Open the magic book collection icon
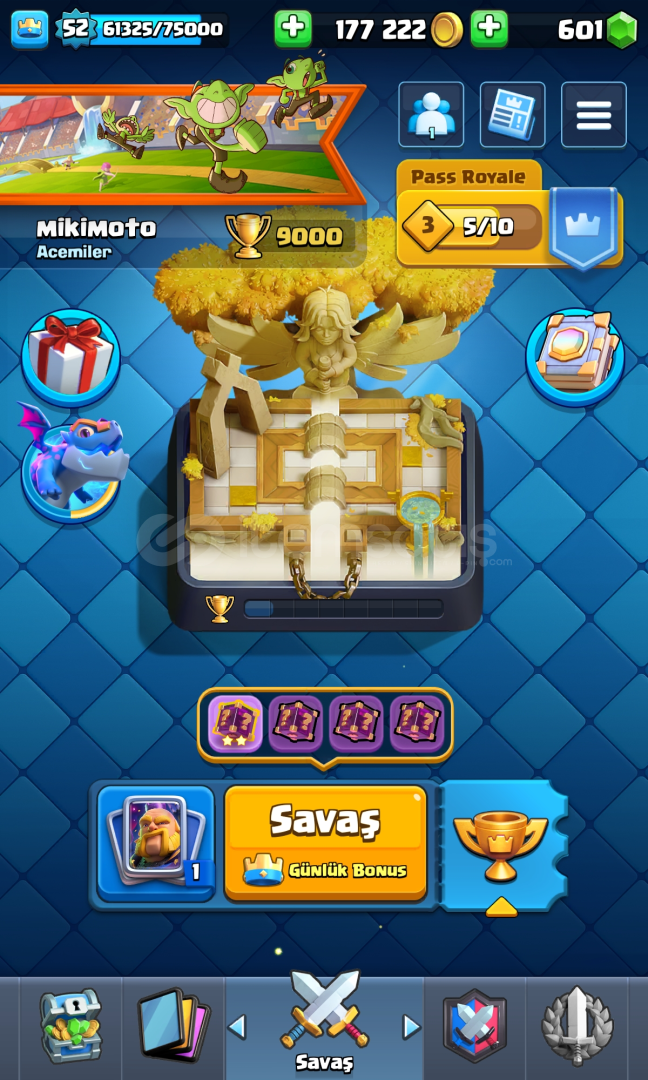The width and height of the screenshot is (648, 1080). coord(575,357)
